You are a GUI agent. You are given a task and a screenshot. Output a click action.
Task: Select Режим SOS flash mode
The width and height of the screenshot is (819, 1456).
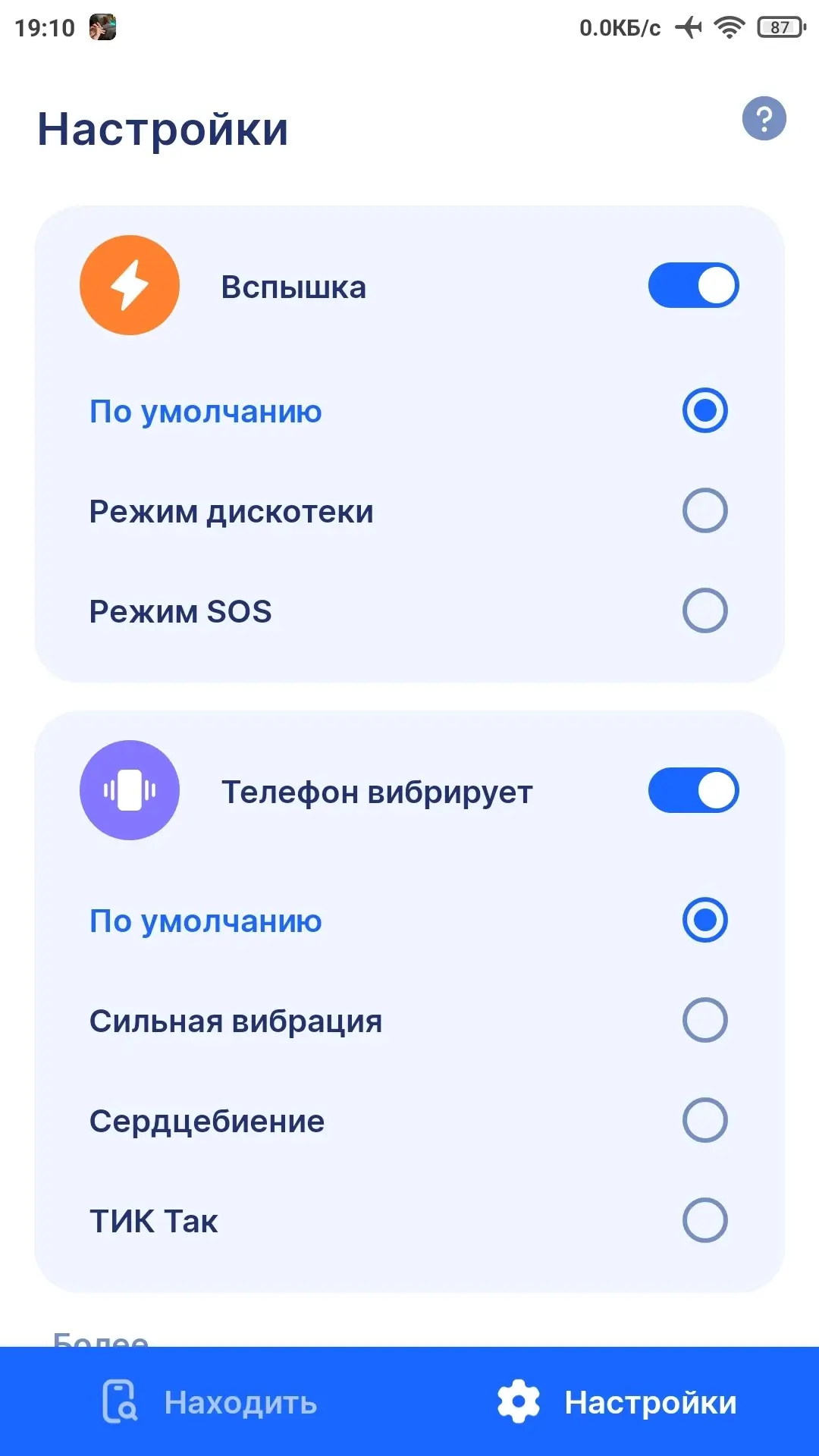click(x=409, y=611)
